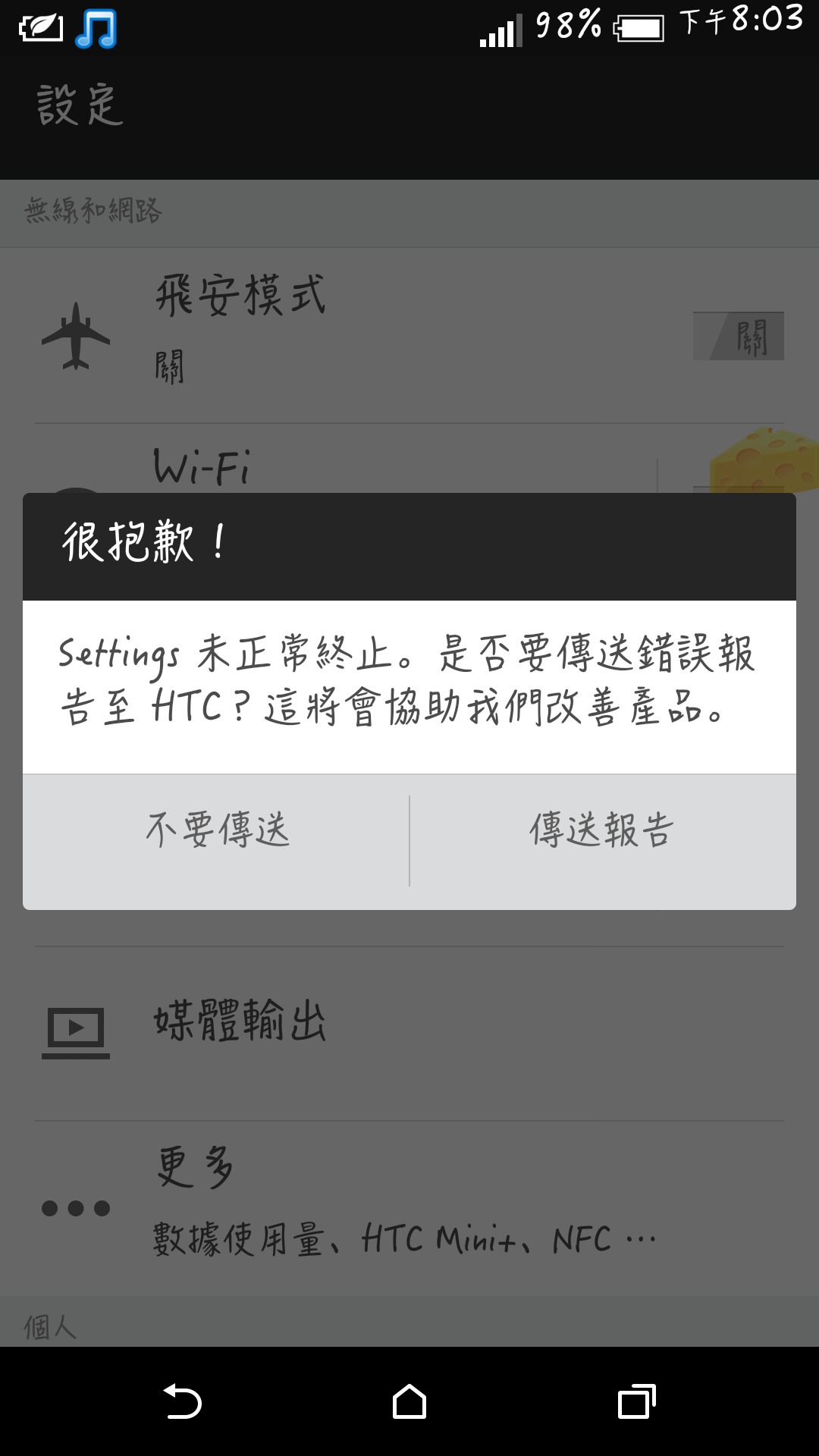The image size is (819, 1456).
Task: Go back with the system back button
Action: [x=182, y=1401]
